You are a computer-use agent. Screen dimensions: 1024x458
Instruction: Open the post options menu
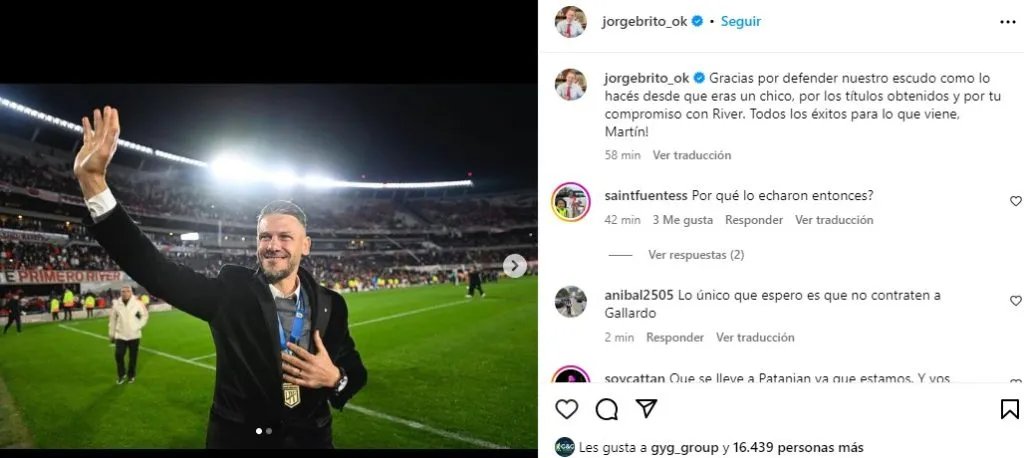click(1008, 21)
